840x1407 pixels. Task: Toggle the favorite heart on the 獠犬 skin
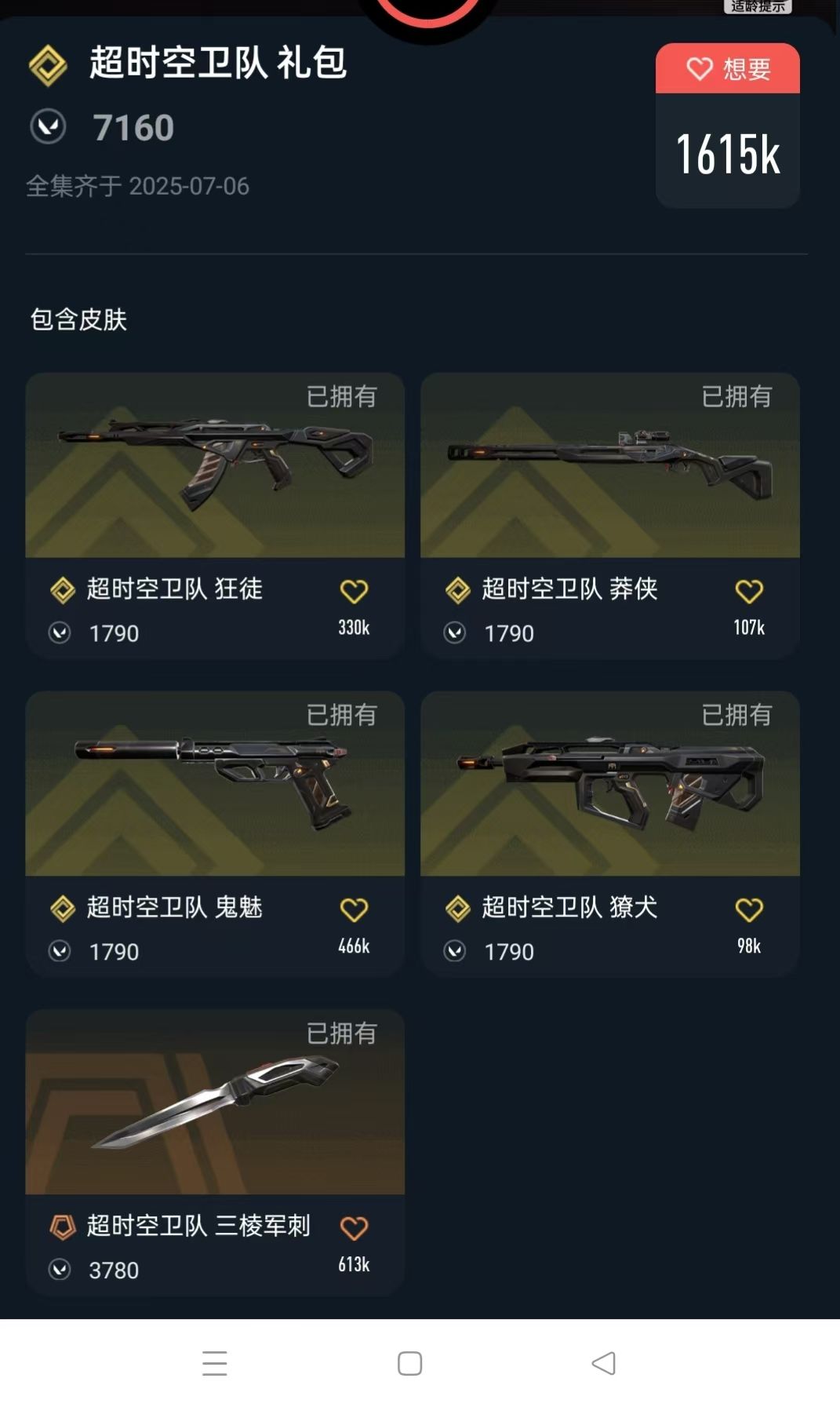750,908
